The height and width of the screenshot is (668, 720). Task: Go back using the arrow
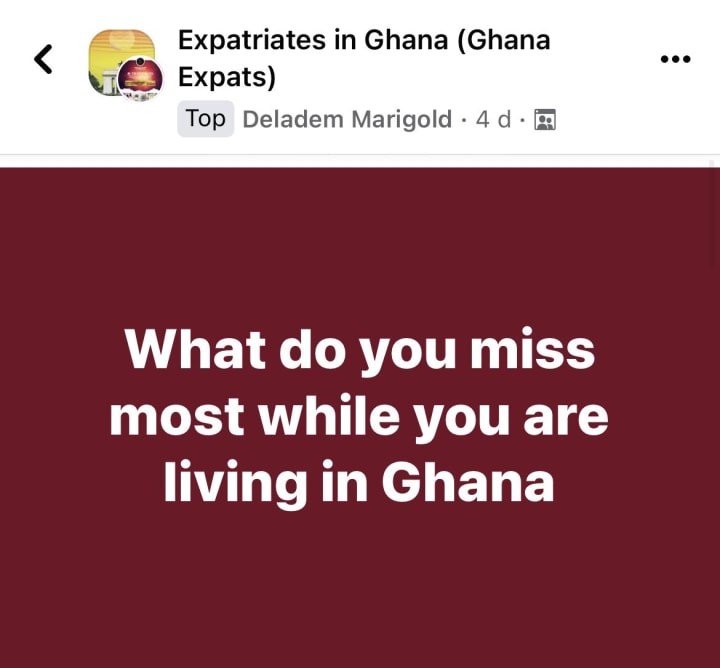[x=43, y=60]
